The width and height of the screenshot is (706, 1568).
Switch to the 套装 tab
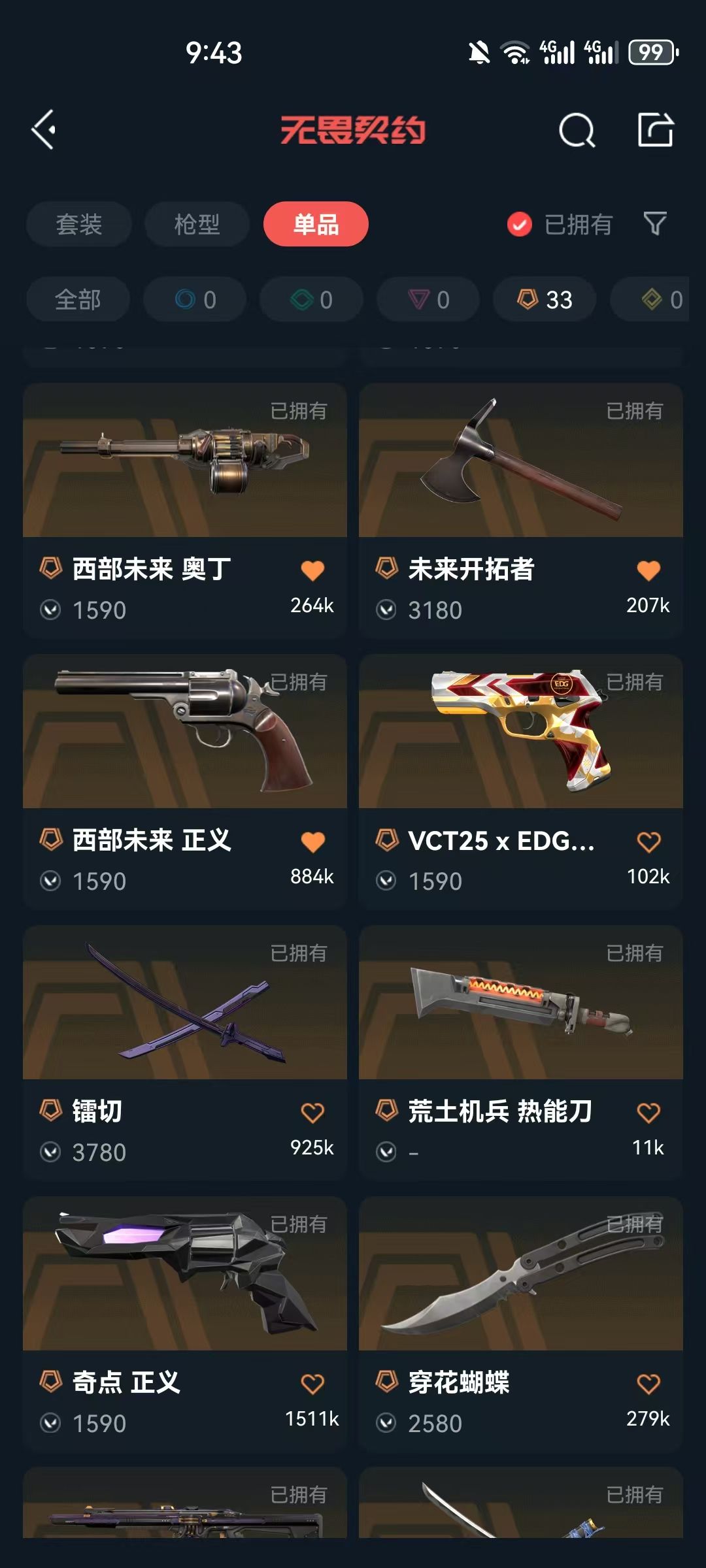click(79, 224)
